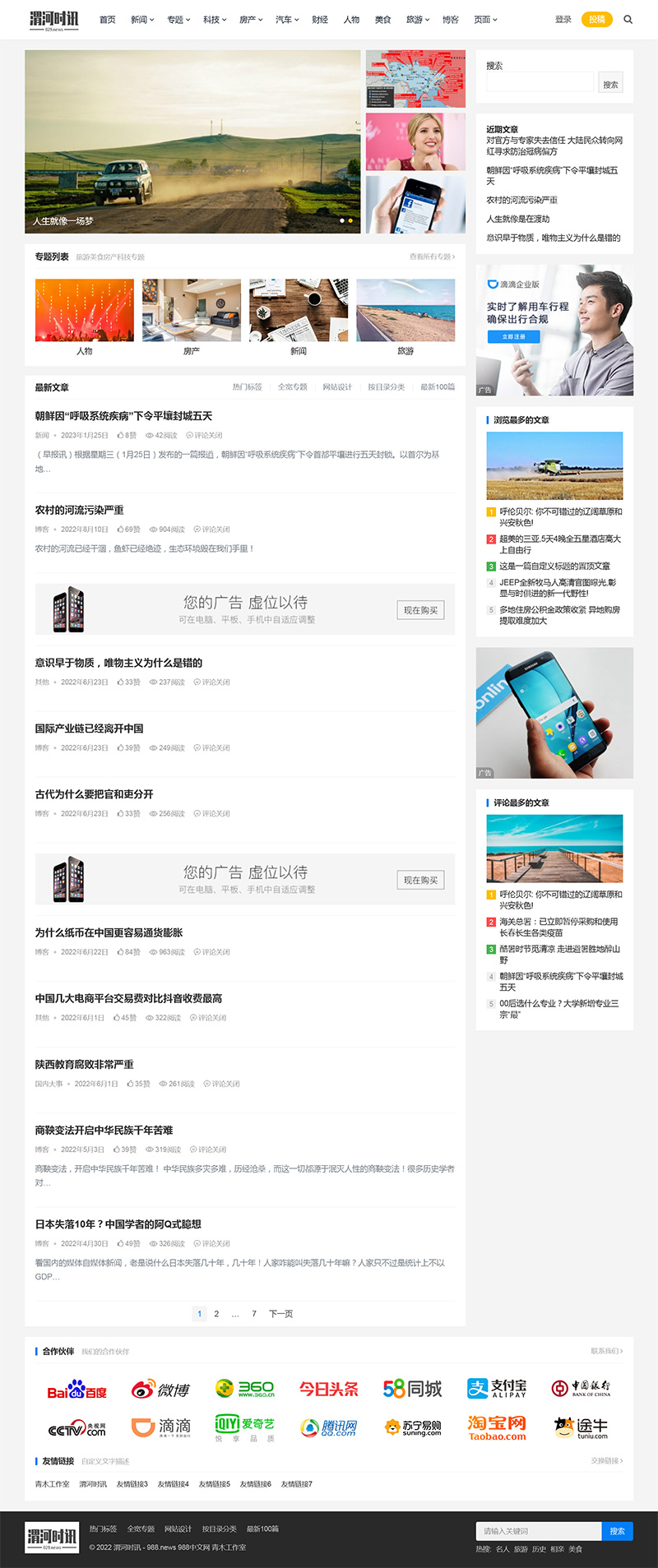Jump to next page with 下一页
The image size is (658, 1568).
click(x=280, y=1314)
